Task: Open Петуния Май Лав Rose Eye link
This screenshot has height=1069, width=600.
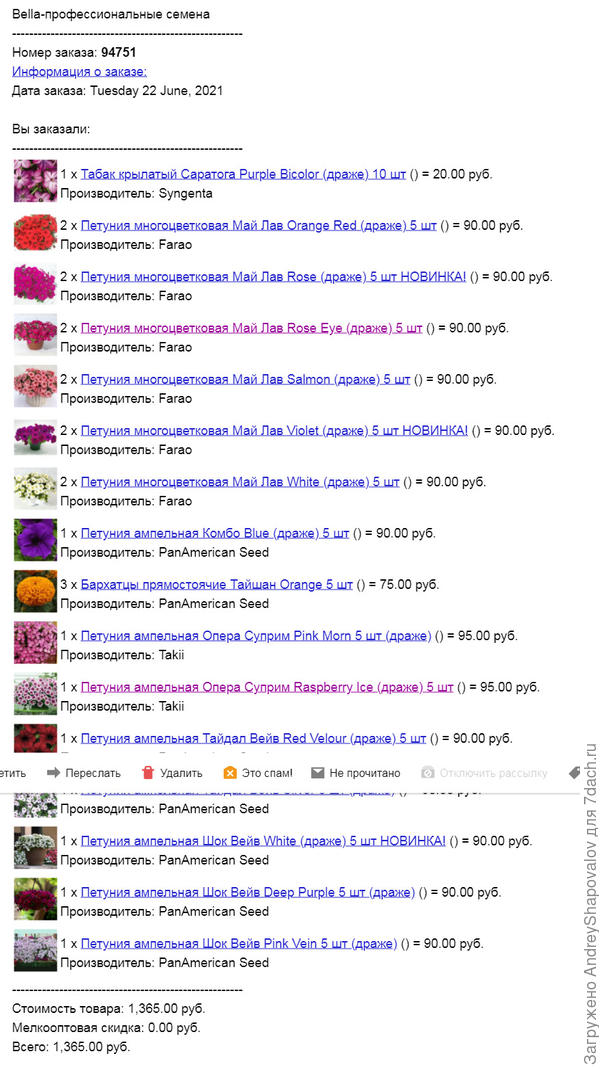Action: [251, 328]
